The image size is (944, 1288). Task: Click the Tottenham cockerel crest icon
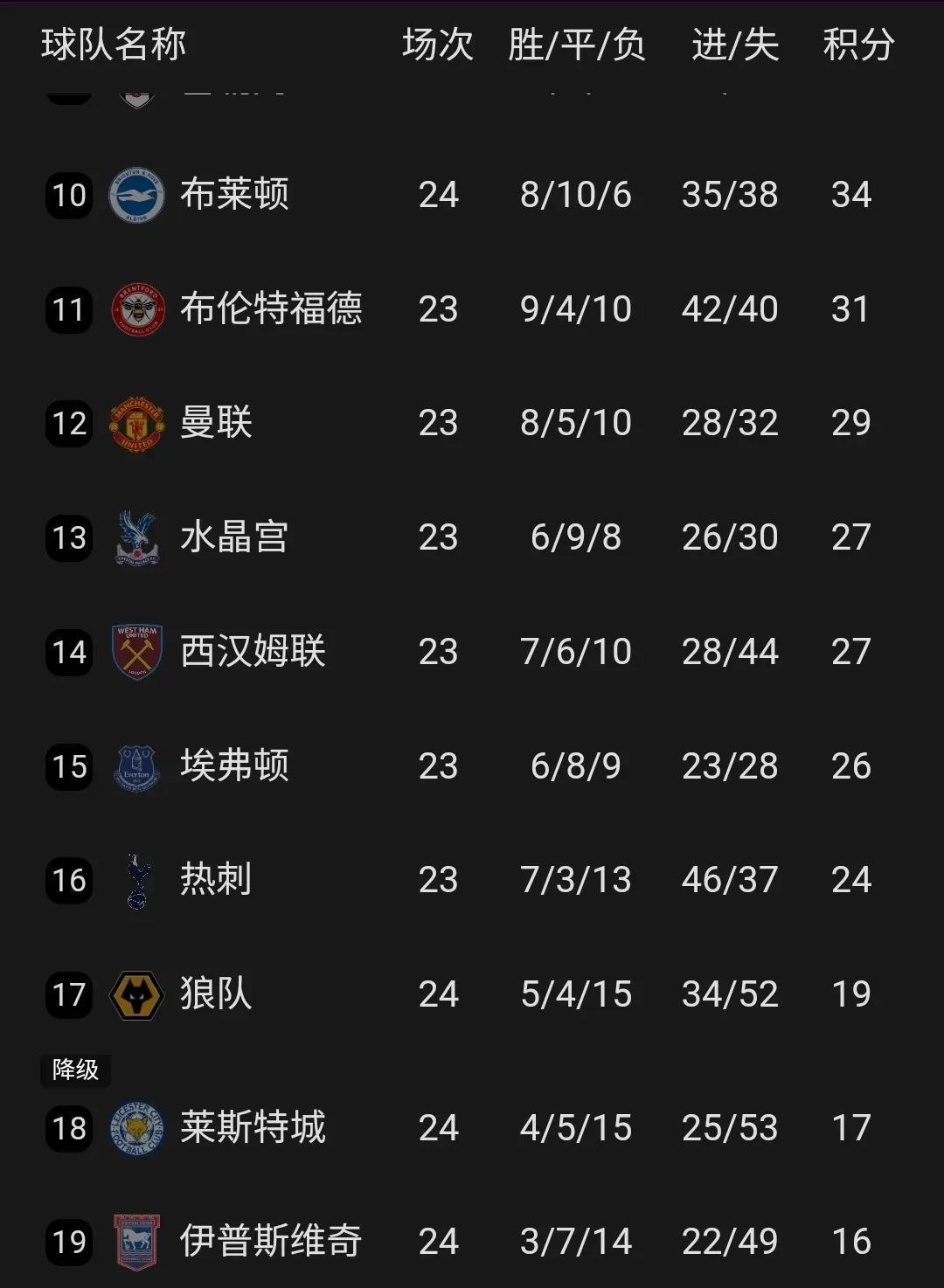click(135, 881)
